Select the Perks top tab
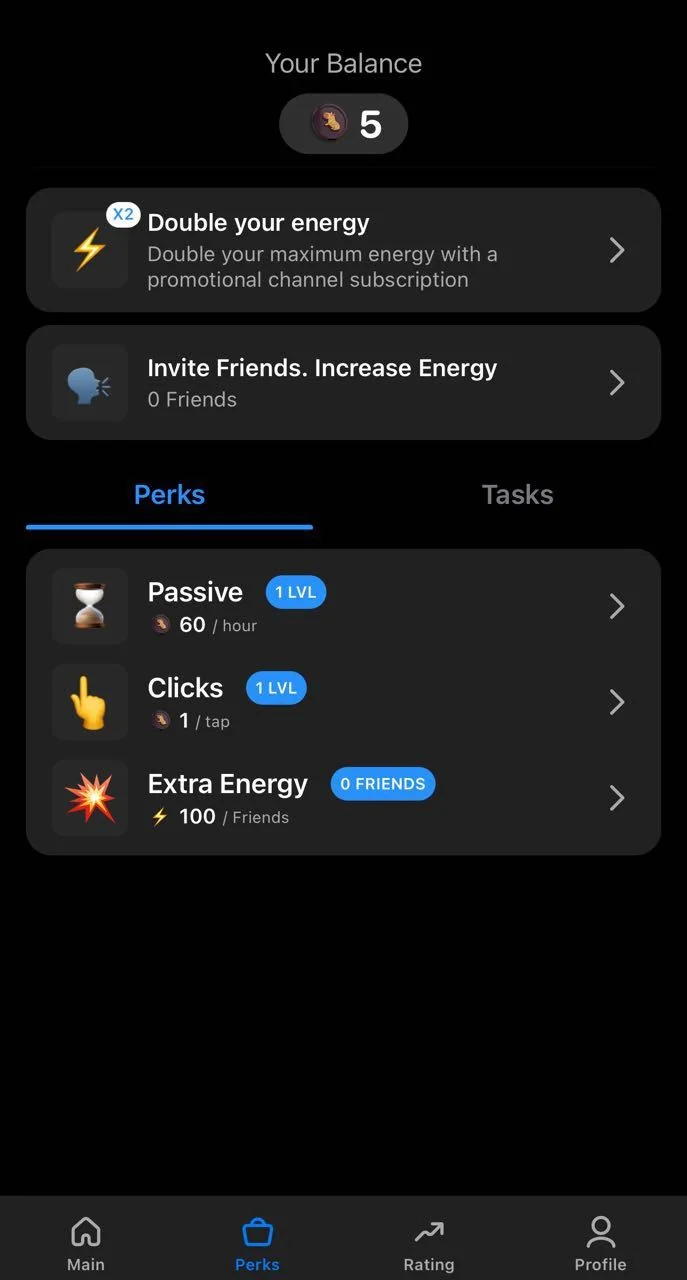Viewport: 687px width, 1280px height. click(169, 495)
